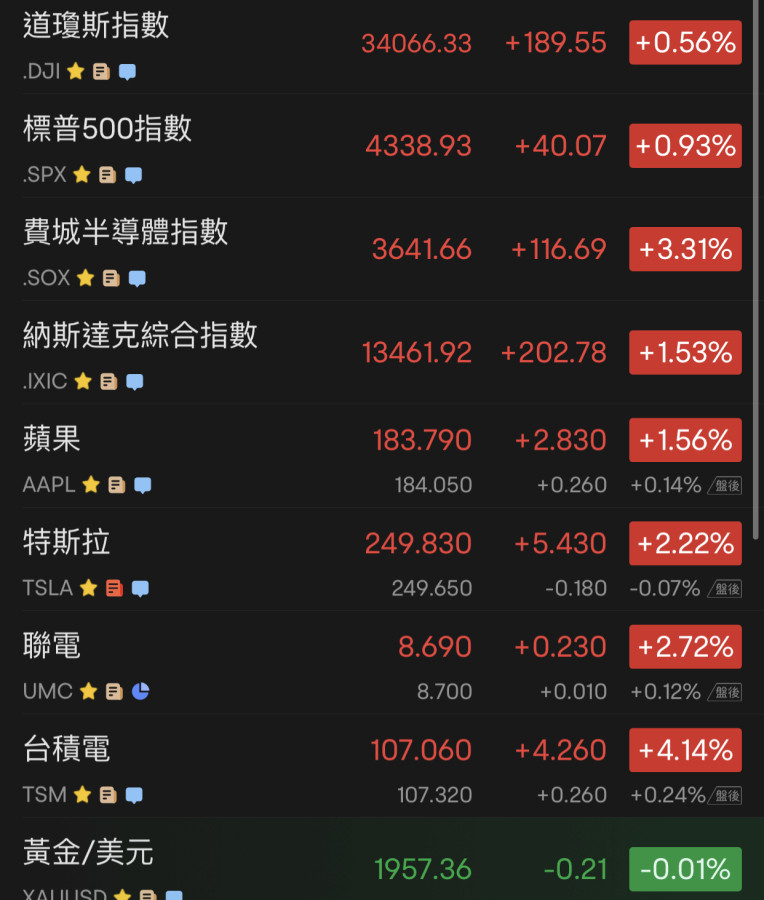Tap the +4.14% change badge for 台積電
Viewport: 764px width, 900px height.
pos(685,750)
